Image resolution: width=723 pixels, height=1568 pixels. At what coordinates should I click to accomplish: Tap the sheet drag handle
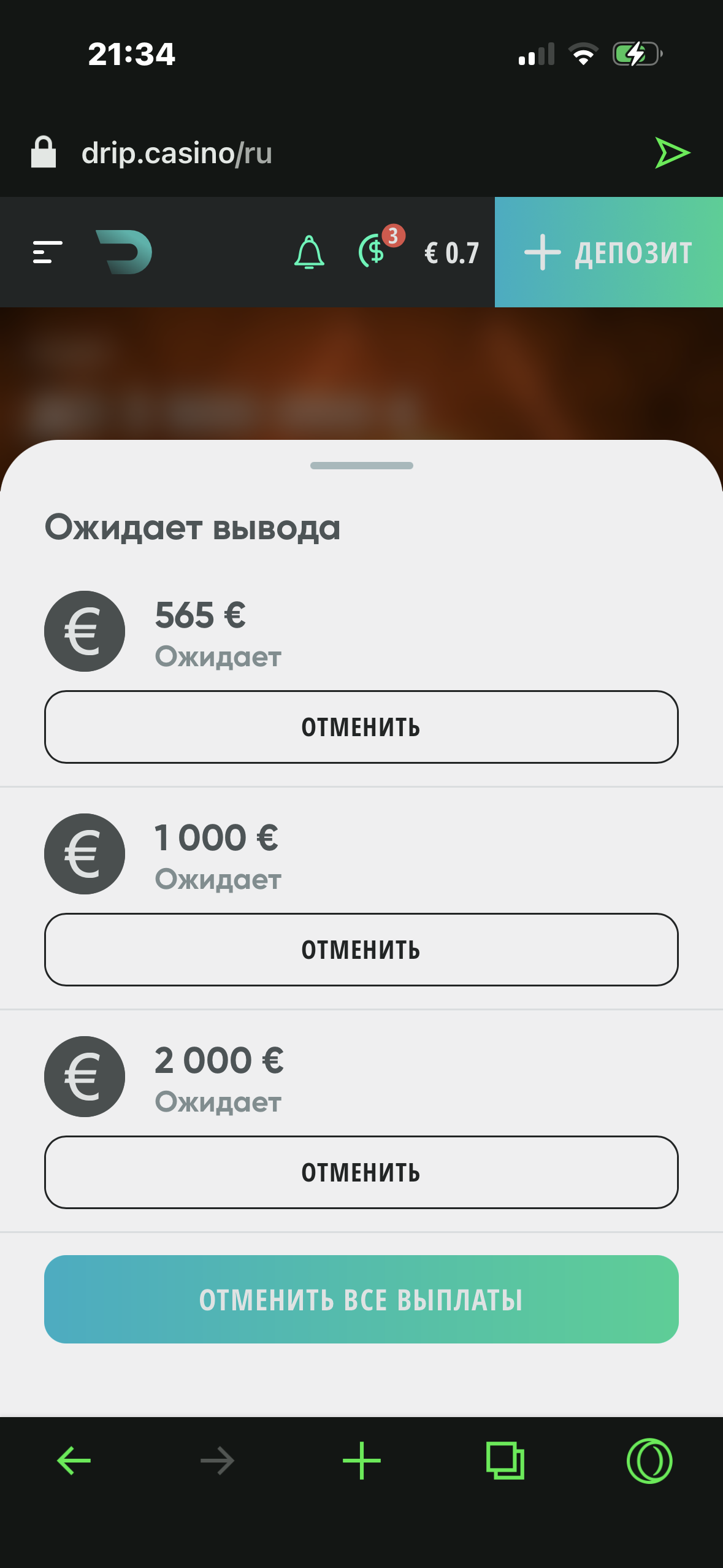tap(361, 466)
